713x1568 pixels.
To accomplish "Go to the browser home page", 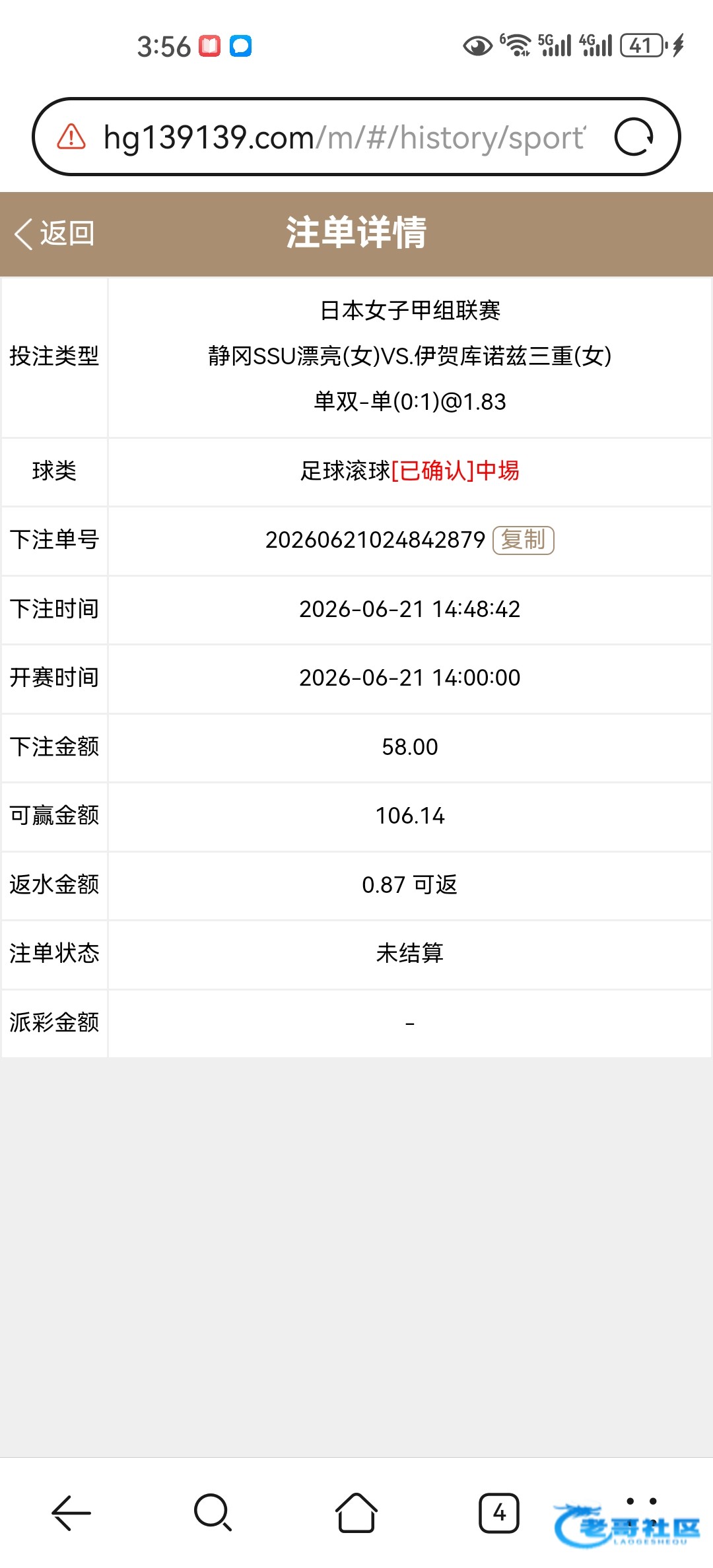I will [356, 1513].
